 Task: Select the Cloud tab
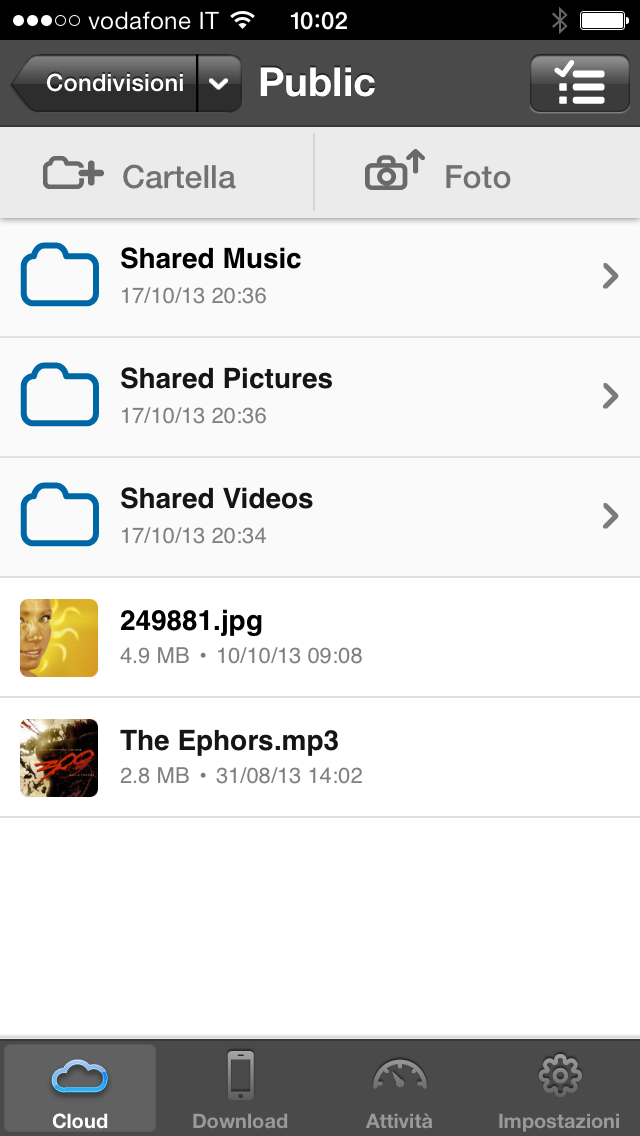coord(80,1089)
